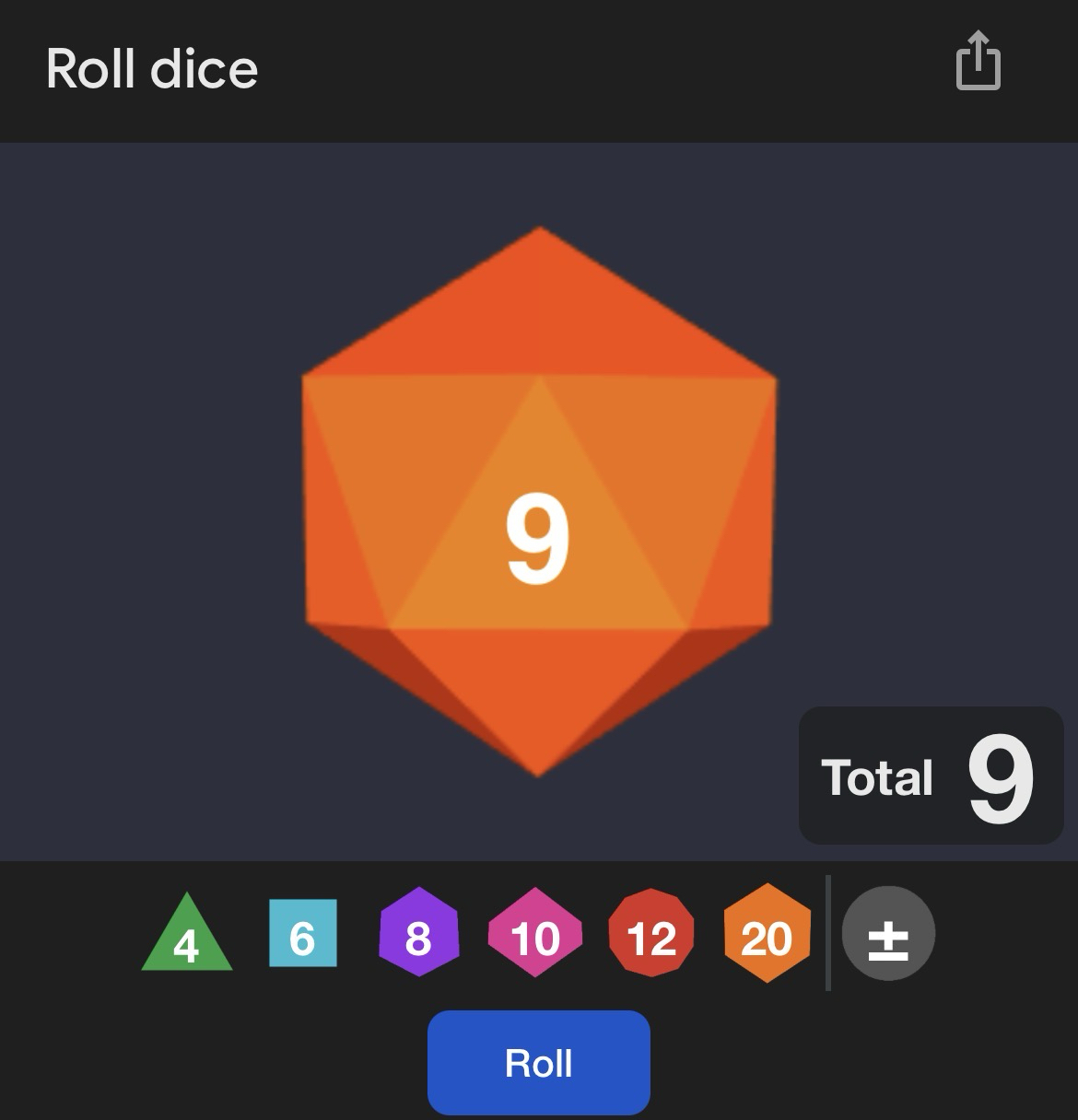The width and height of the screenshot is (1078, 1120).
Task: Add an 8-sided die
Action: (418, 933)
